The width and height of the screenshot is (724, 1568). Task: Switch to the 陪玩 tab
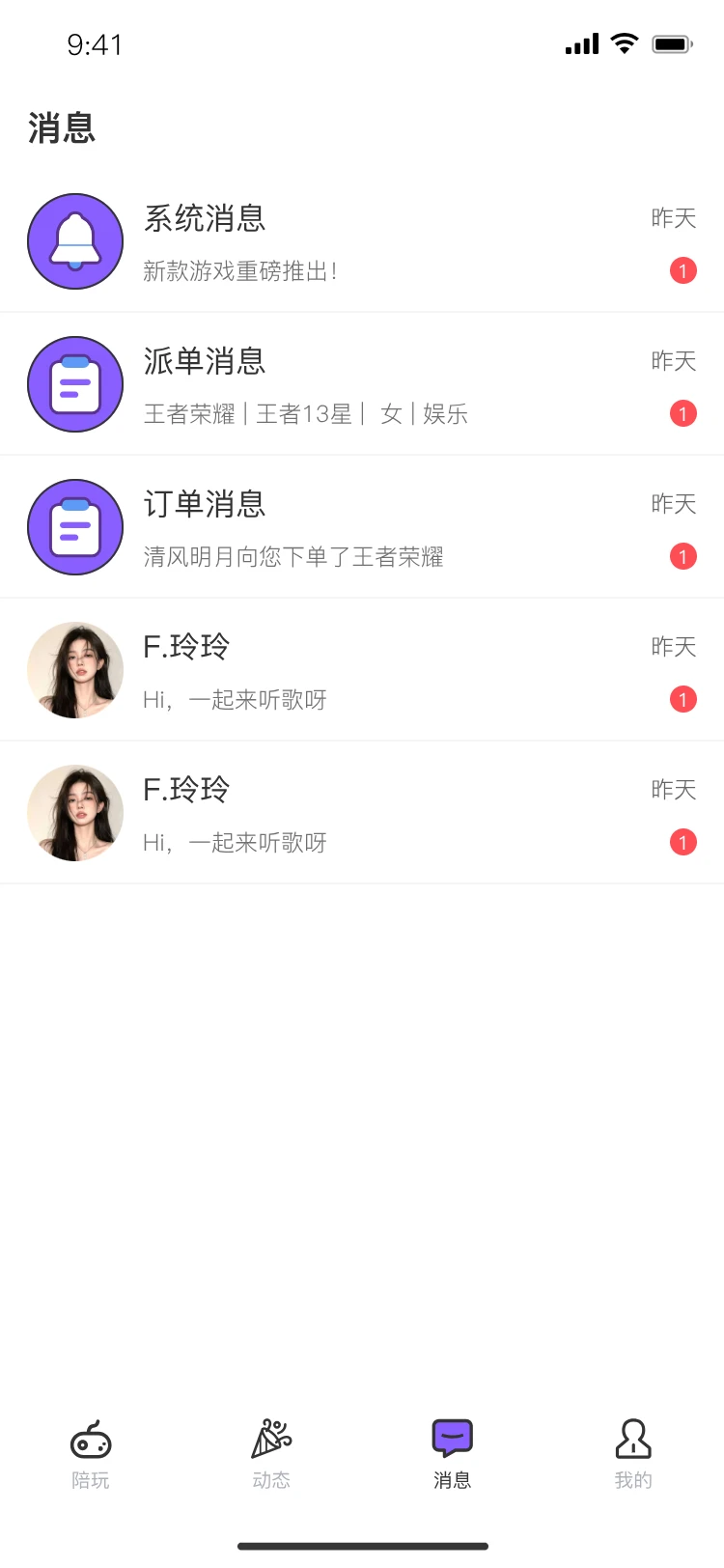(90, 1453)
